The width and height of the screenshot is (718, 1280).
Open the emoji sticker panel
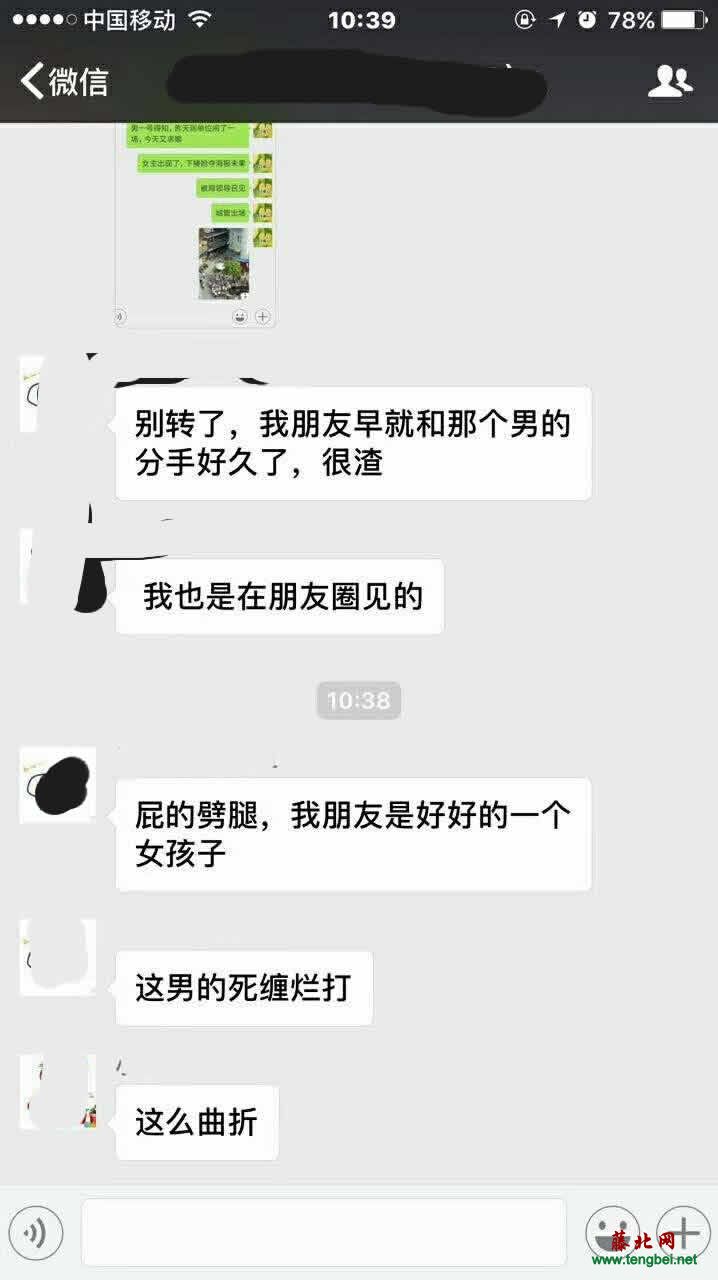click(x=612, y=1230)
